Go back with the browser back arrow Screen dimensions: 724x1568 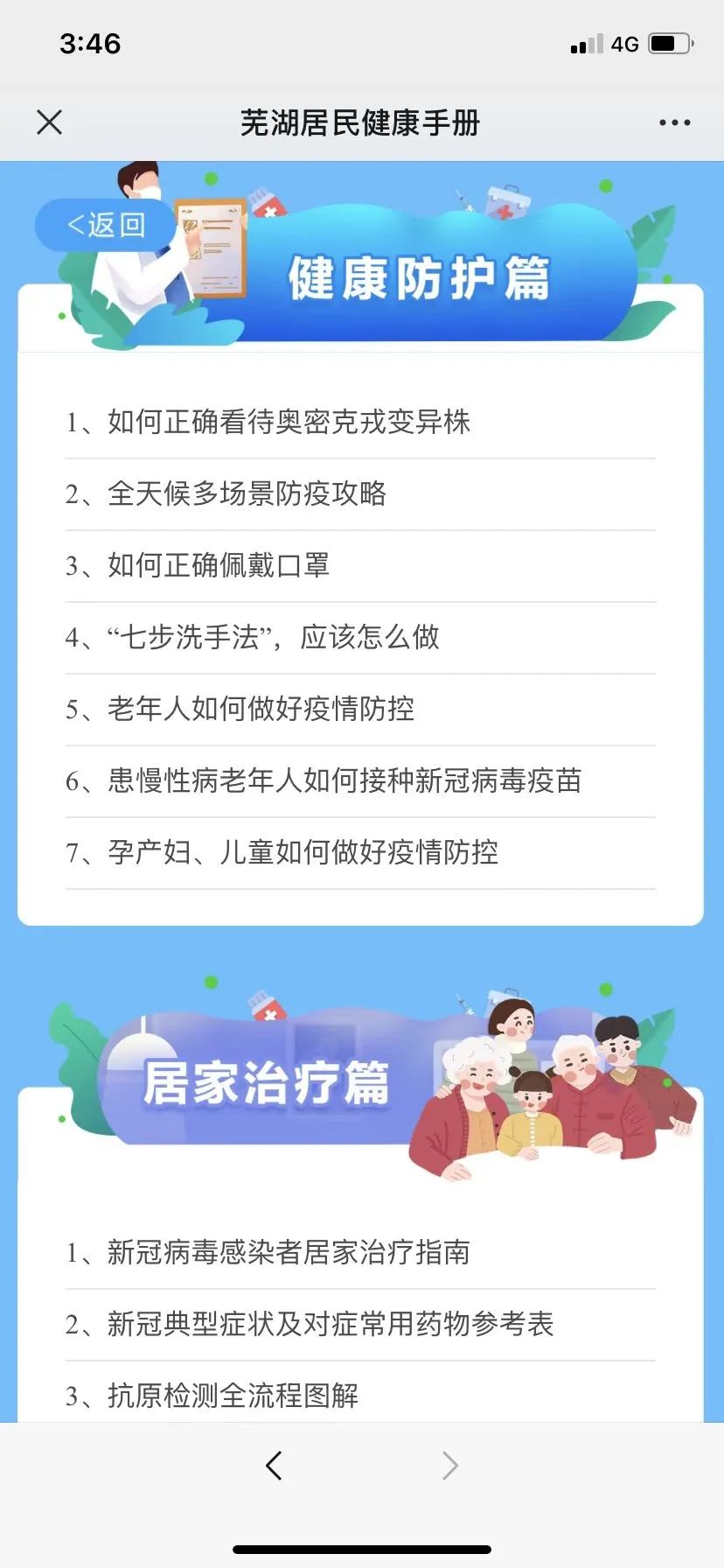point(275,1465)
